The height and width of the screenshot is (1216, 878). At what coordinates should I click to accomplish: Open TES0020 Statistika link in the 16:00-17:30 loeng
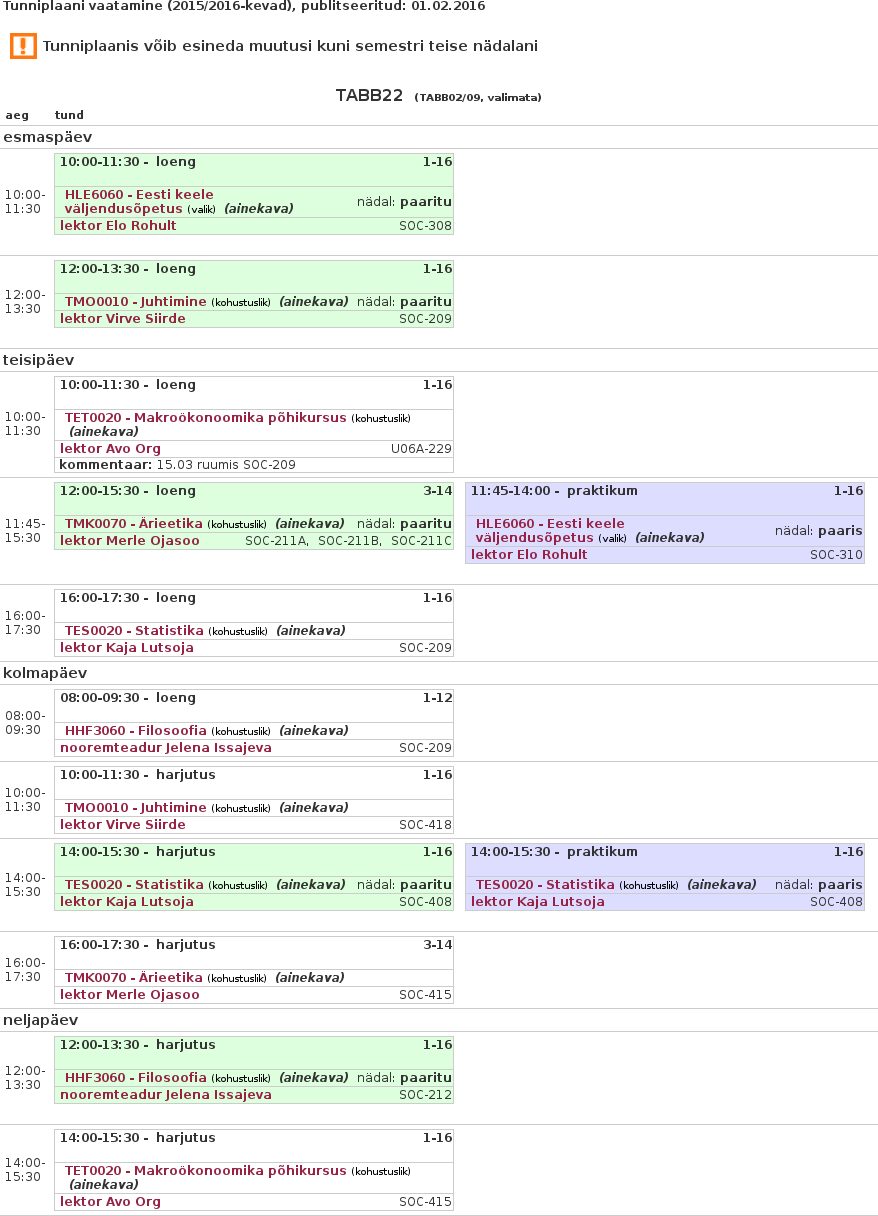[x=134, y=631]
